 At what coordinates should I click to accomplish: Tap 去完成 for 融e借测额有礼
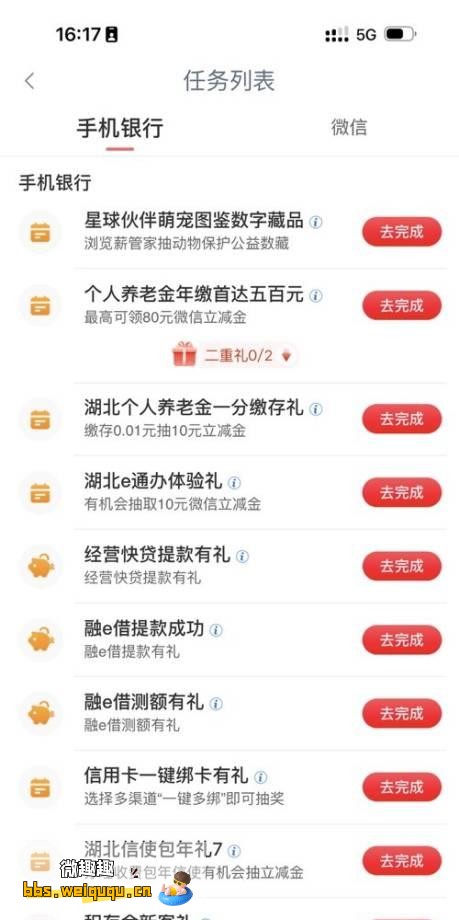pos(401,713)
